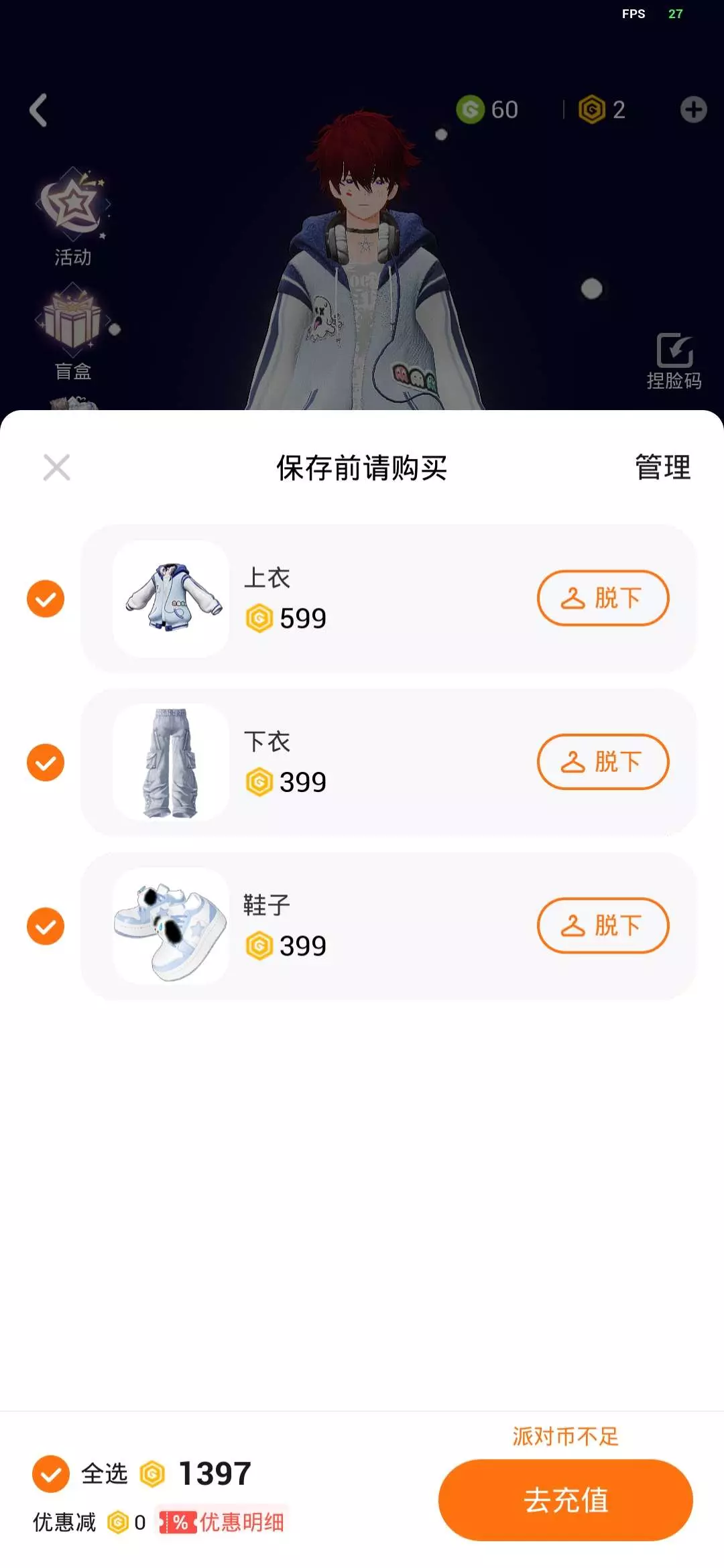Take off the 下衣 with 脱下
724x1568 pixels.
[x=603, y=762]
